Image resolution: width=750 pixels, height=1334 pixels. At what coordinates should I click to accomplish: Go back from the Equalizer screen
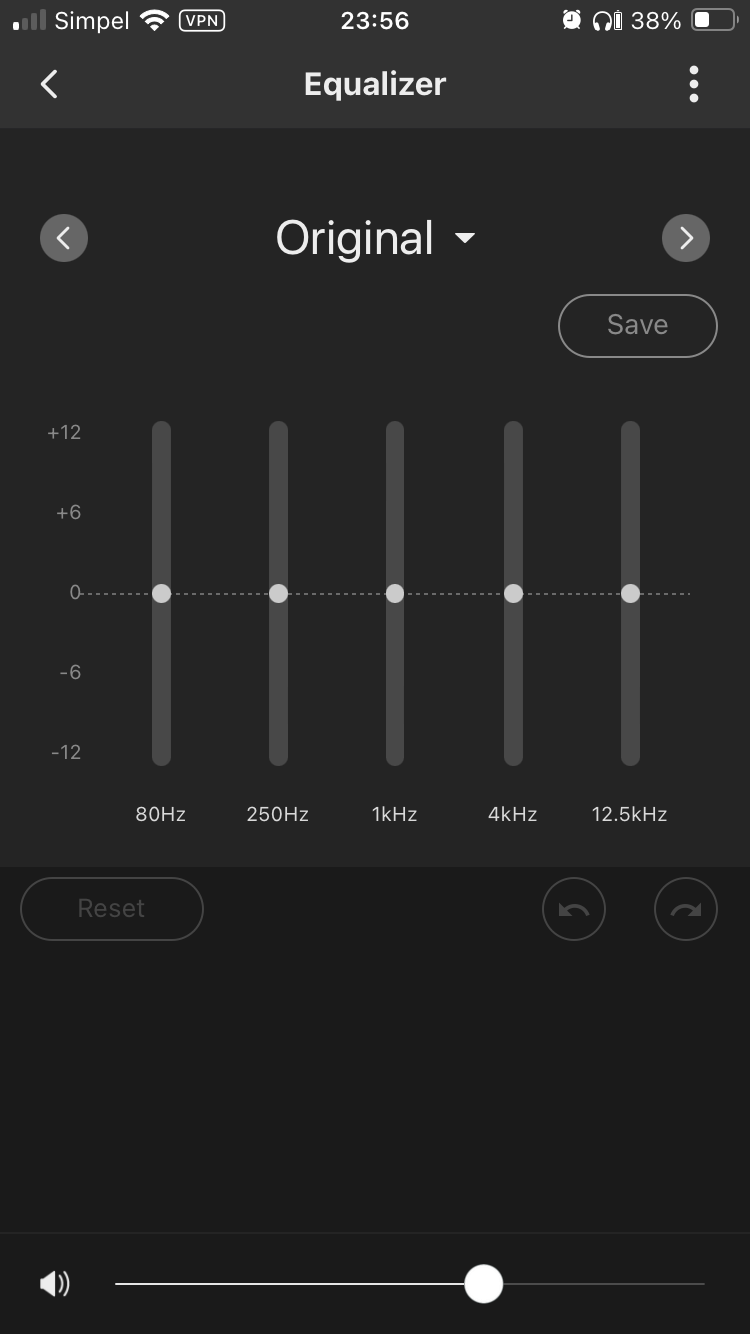[x=49, y=84]
